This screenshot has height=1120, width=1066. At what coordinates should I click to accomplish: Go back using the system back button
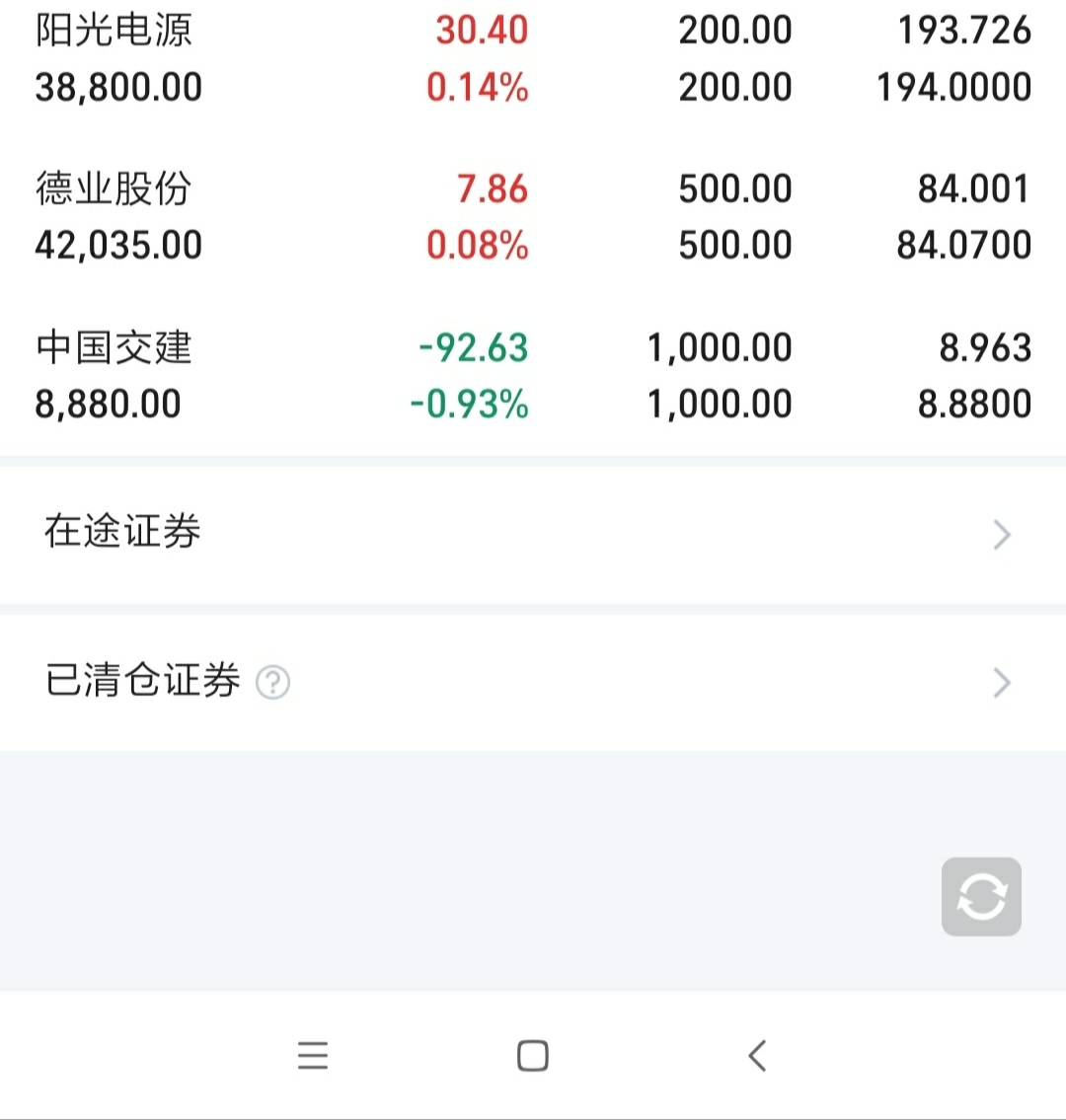[757, 1056]
